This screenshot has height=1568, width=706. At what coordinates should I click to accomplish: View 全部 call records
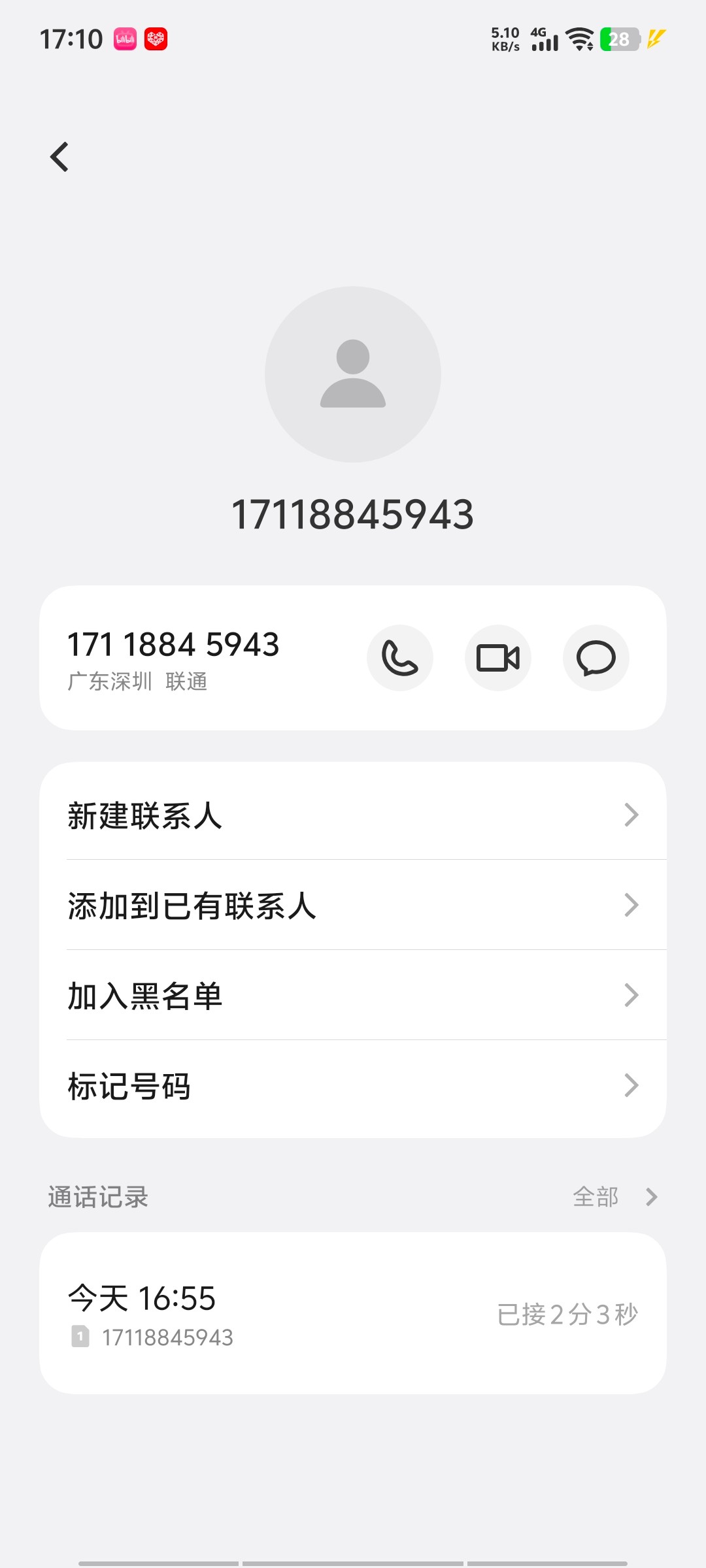(x=613, y=1197)
